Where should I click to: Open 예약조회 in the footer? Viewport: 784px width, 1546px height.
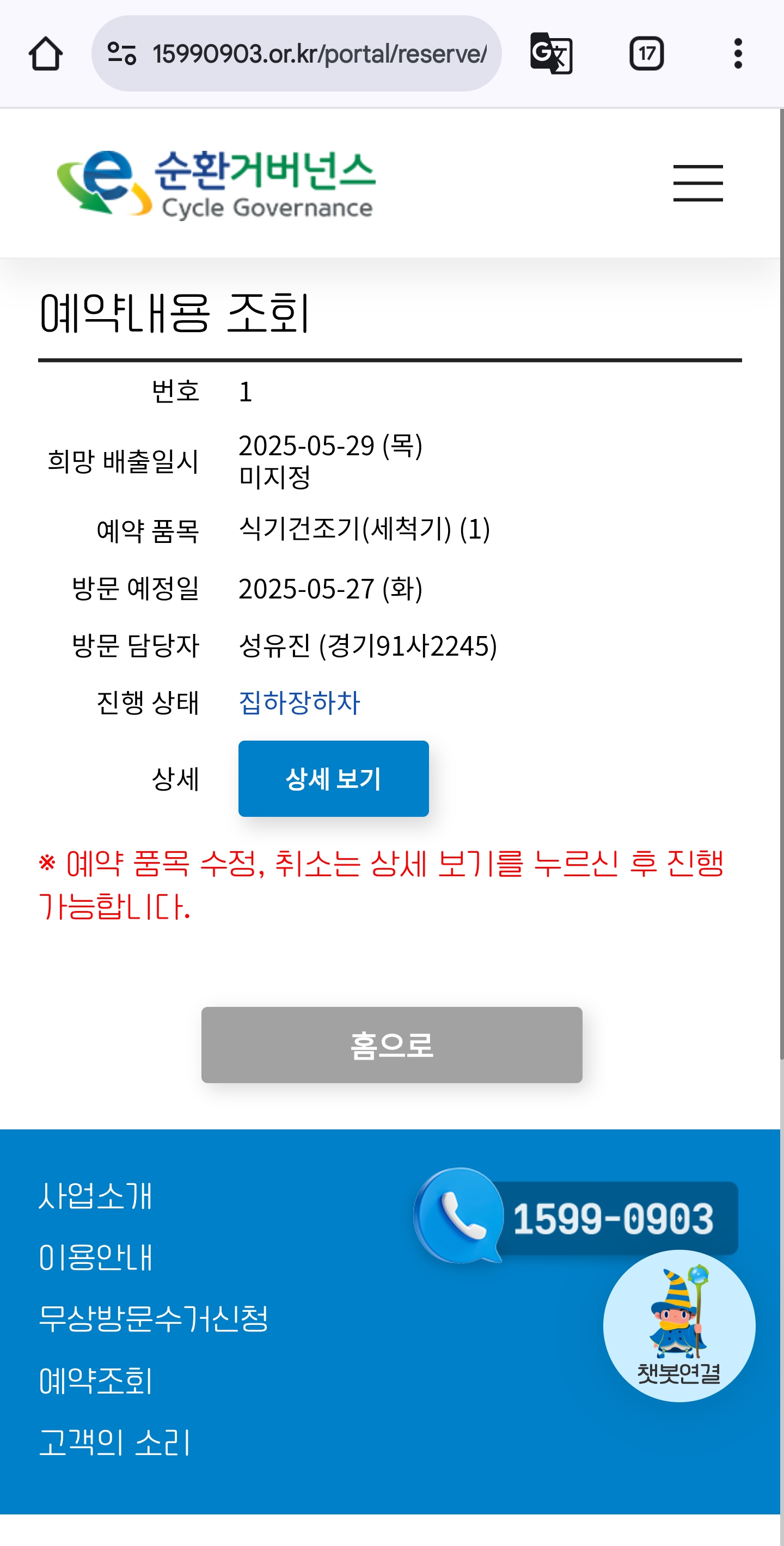tap(96, 1380)
